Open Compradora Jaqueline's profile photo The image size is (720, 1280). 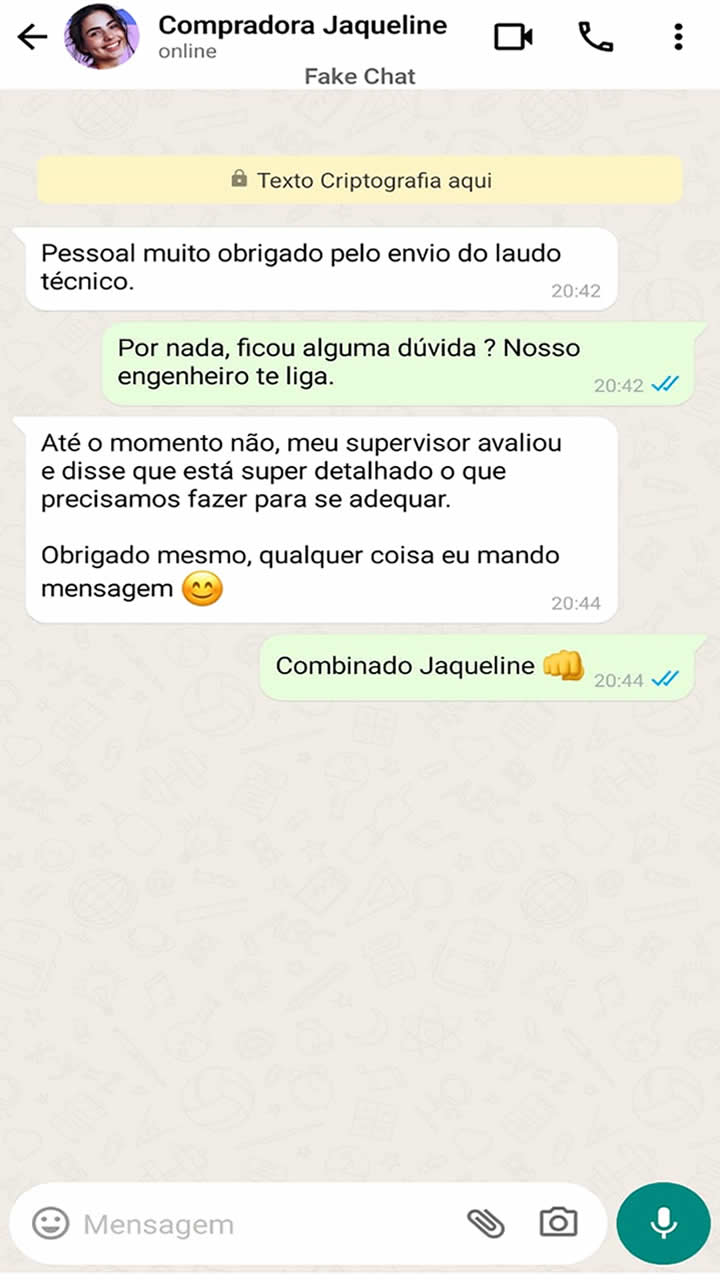tap(101, 37)
